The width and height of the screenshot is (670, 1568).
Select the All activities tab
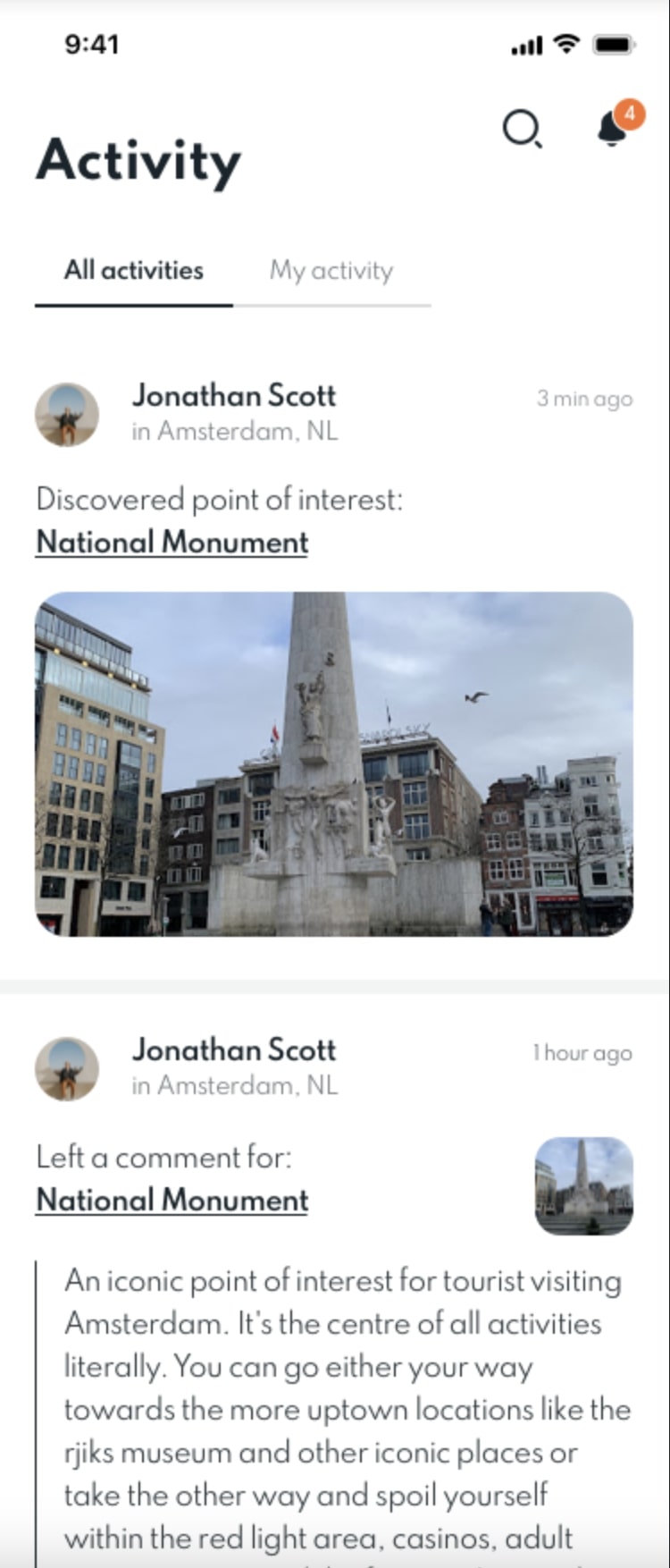click(134, 271)
